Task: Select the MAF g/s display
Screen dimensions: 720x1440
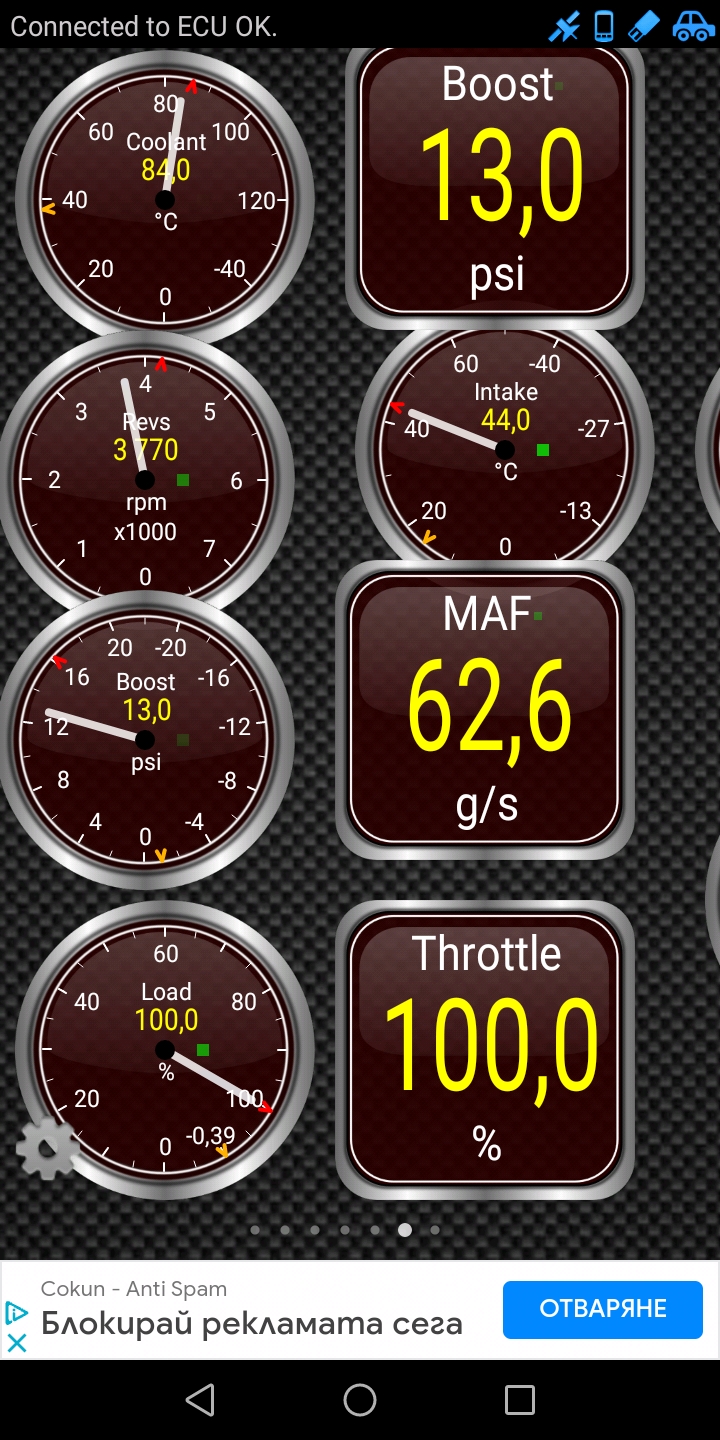Action: [x=486, y=711]
